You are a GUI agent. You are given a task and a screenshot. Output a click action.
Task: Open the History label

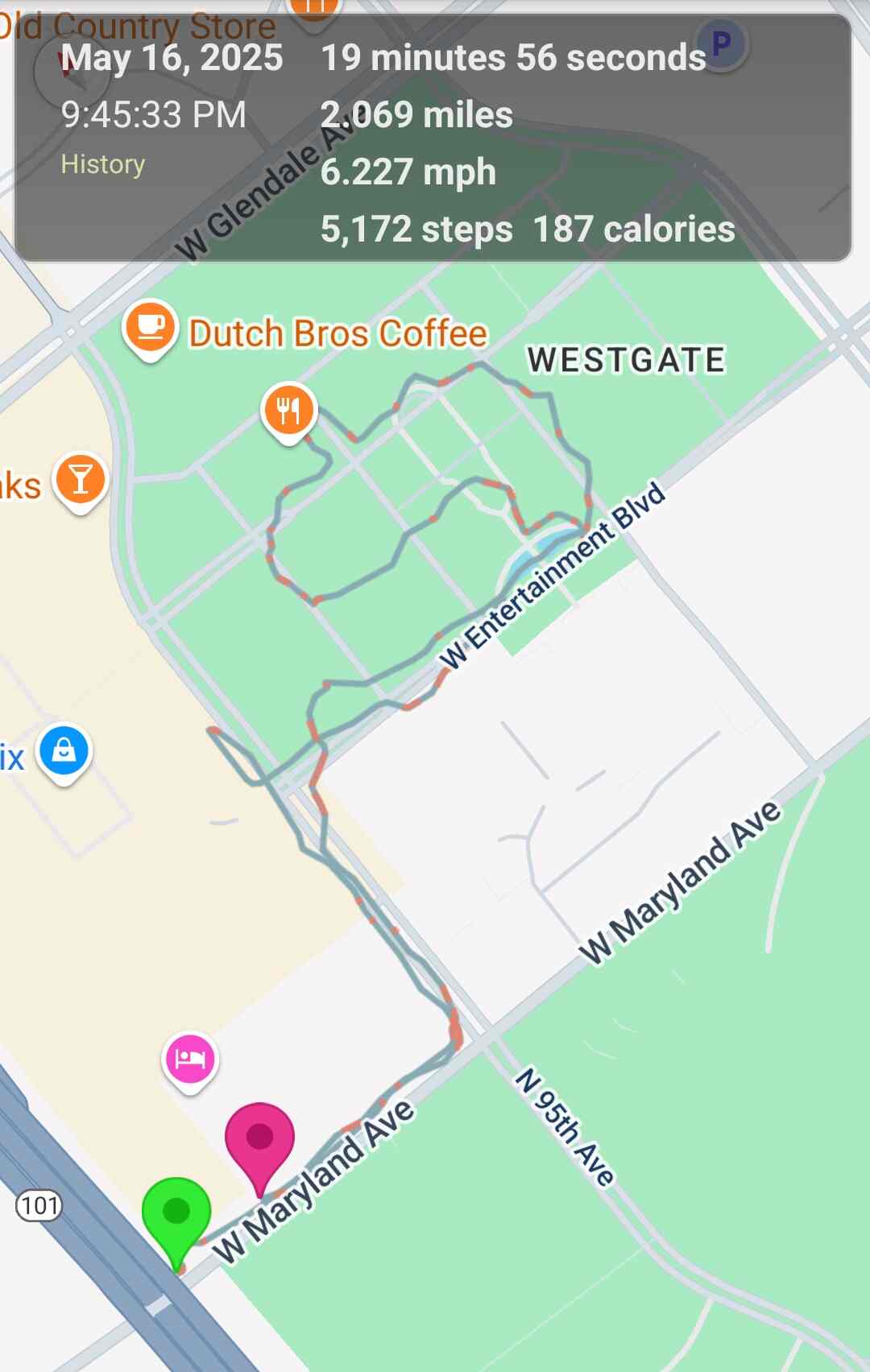102,164
